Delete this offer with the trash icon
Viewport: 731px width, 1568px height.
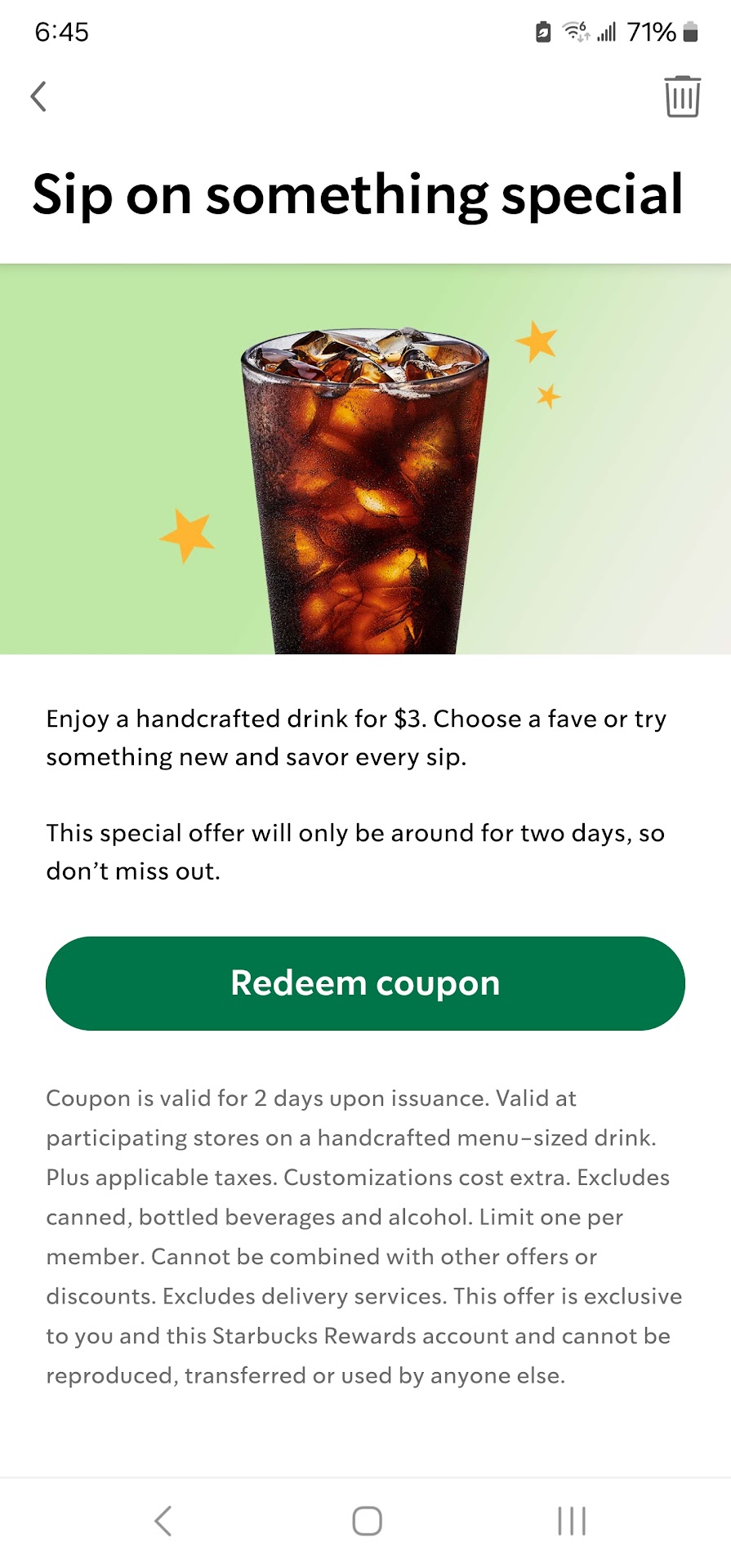[682, 96]
